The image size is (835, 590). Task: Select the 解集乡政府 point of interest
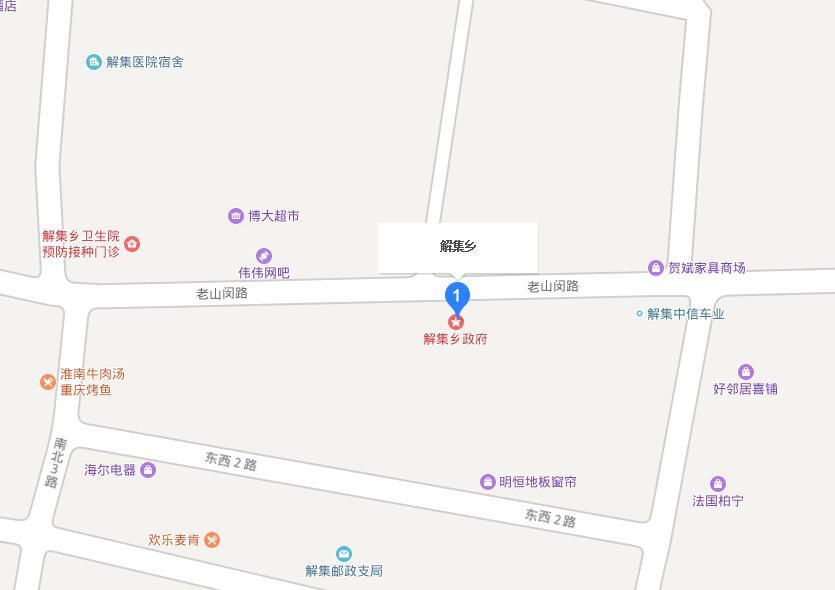456,323
